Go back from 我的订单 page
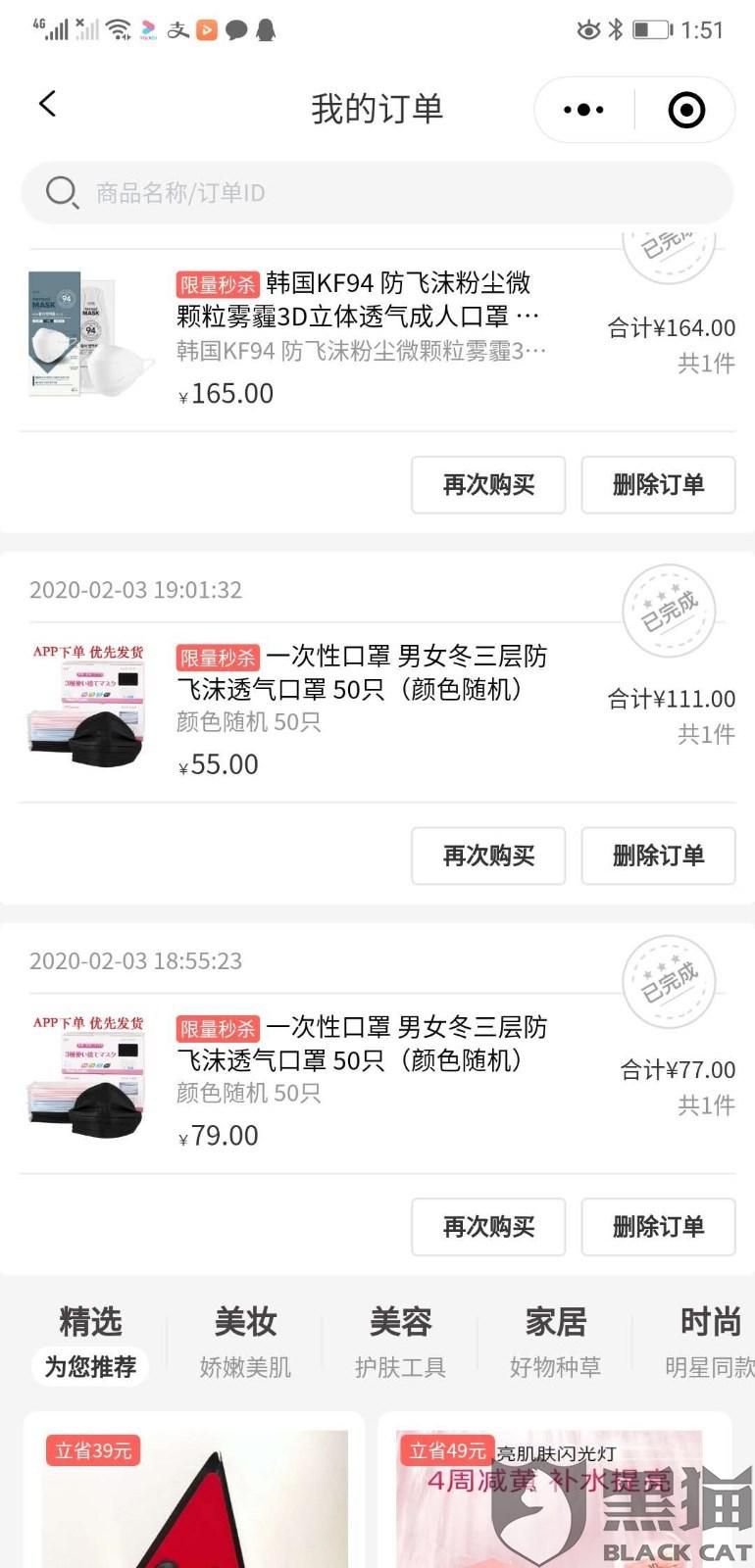This screenshot has width=755, height=1568. [x=47, y=104]
